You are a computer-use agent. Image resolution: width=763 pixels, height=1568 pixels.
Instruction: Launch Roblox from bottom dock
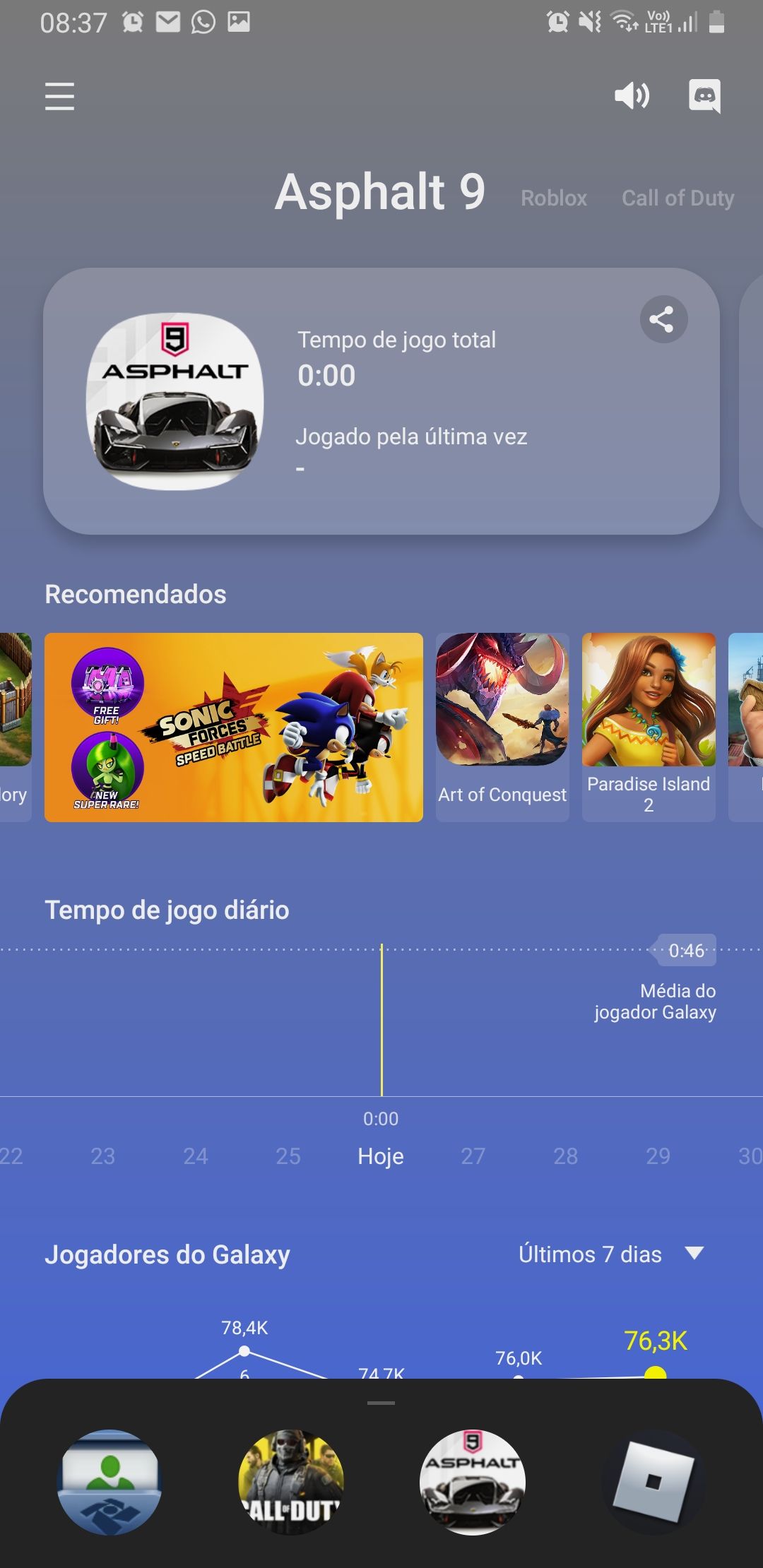click(x=653, y=1482)
